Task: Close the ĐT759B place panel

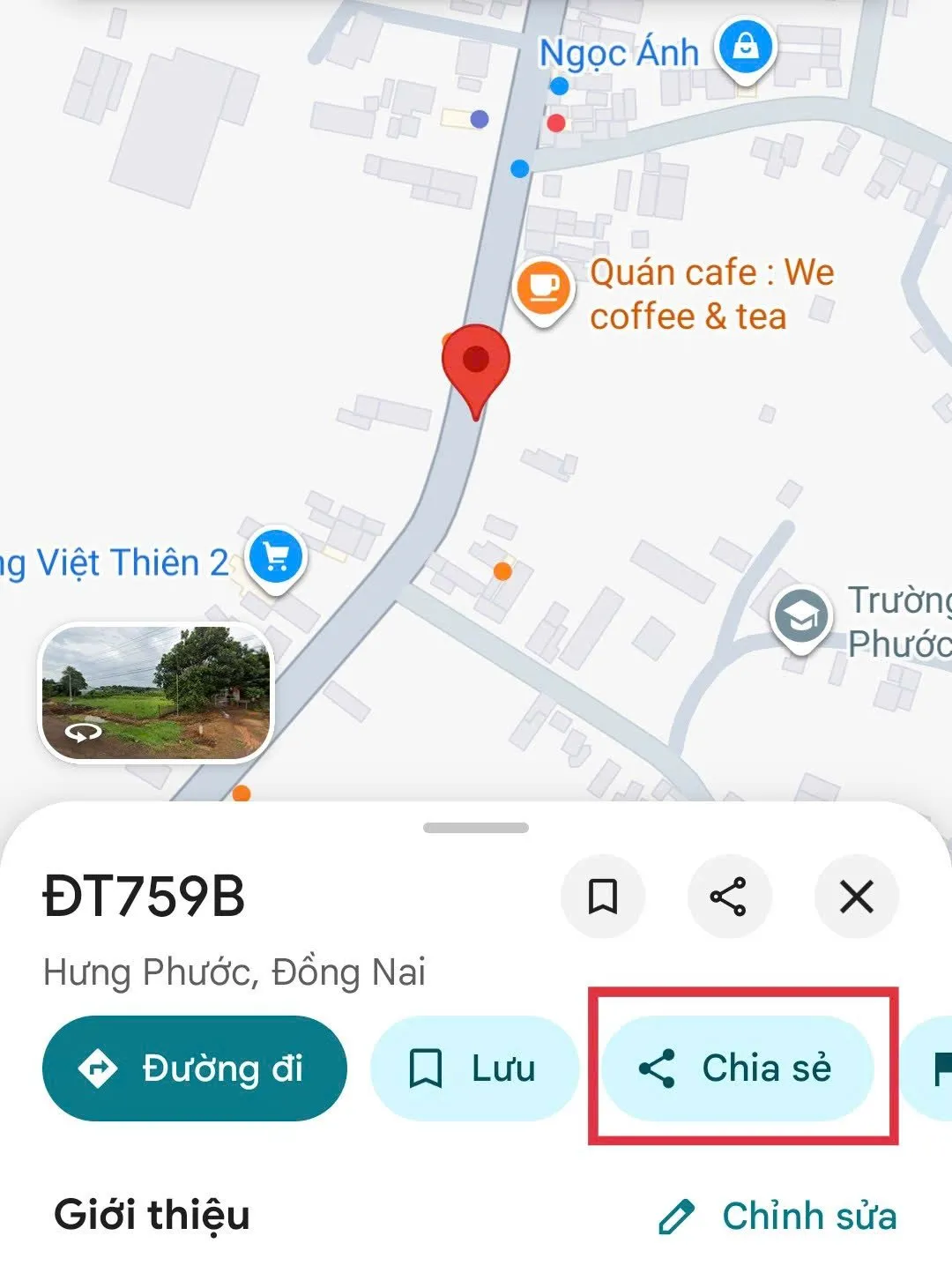Action: (x=856, y=897)
